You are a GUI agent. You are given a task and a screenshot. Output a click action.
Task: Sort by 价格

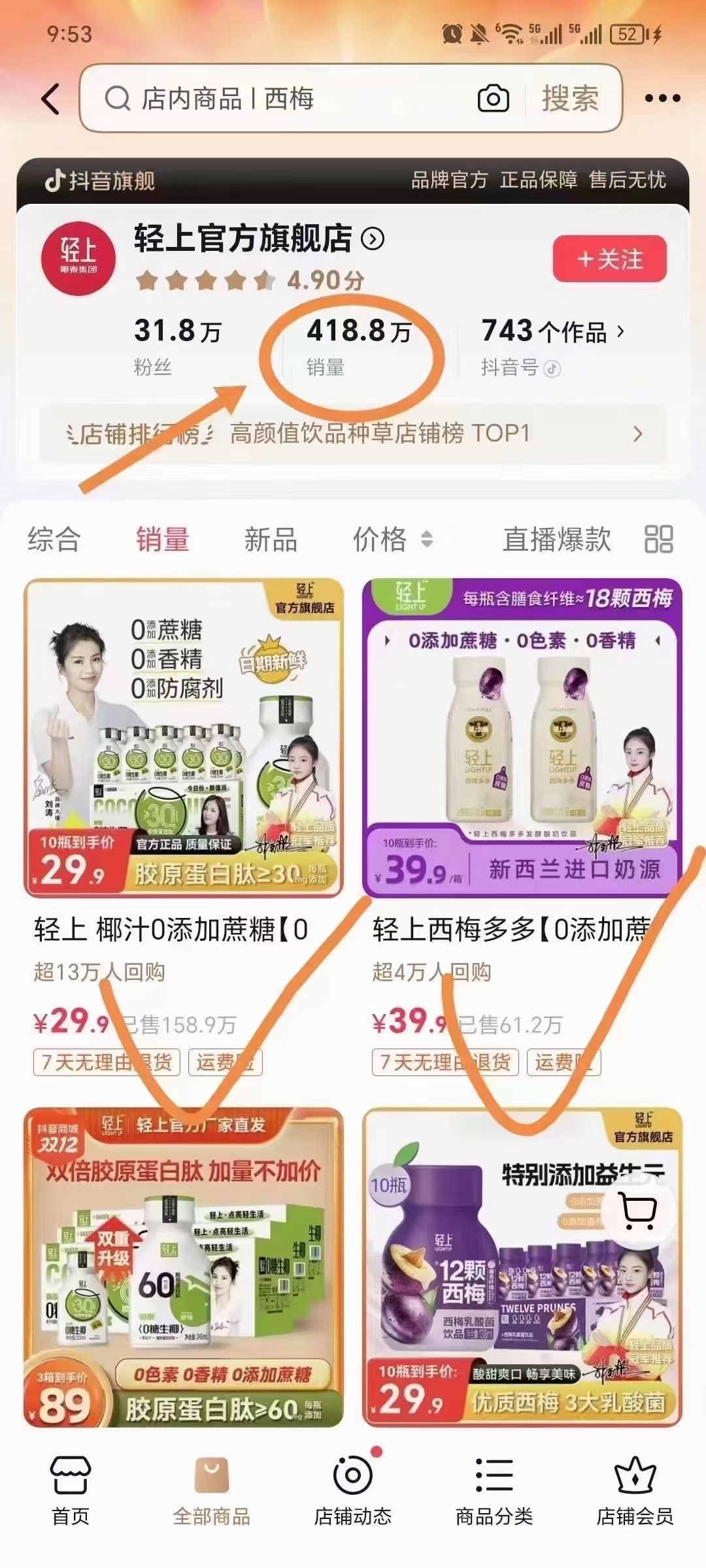[x=392, y=540]
